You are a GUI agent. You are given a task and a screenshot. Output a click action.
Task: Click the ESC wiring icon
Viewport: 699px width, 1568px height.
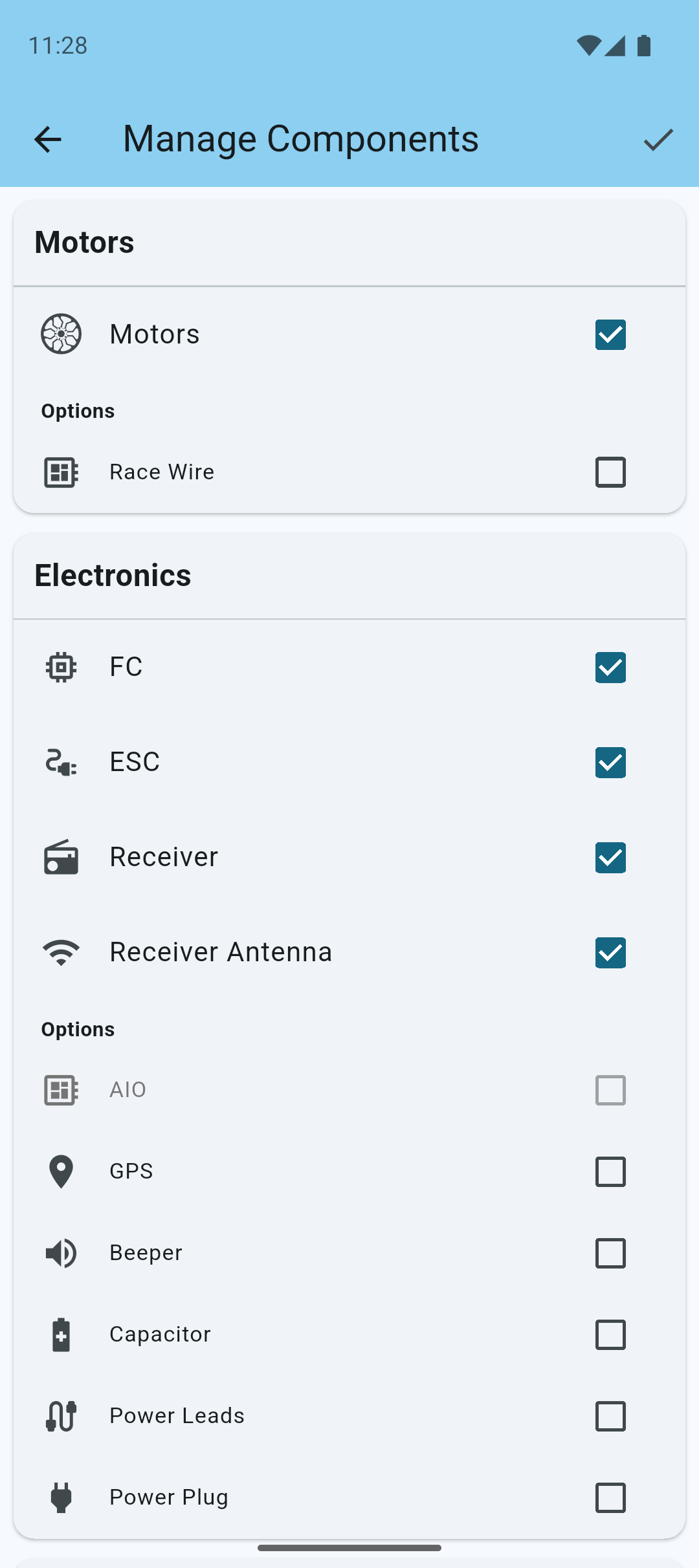(x=60, y=762)
